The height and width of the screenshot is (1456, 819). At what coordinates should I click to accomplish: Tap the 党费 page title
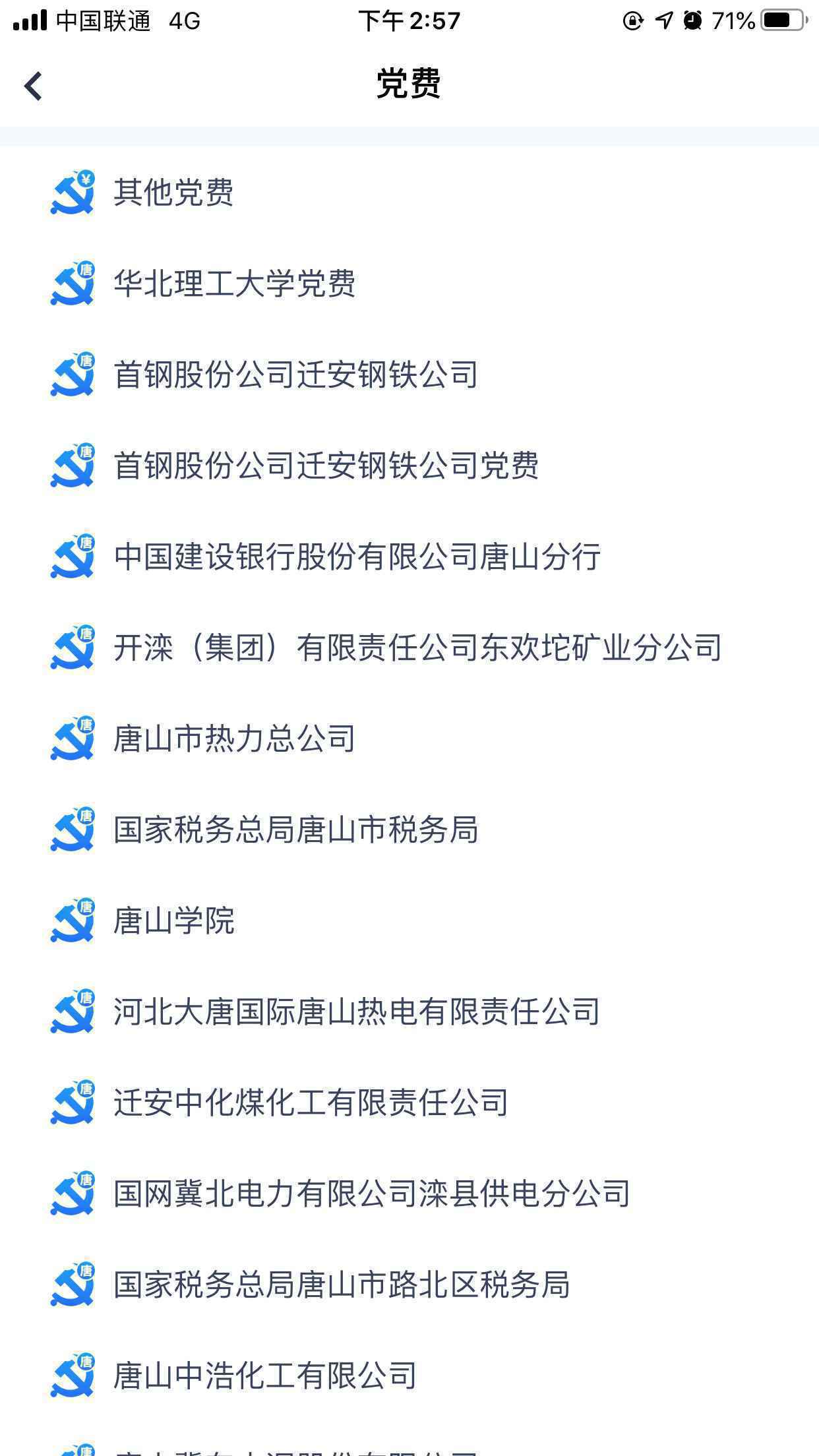409,86
